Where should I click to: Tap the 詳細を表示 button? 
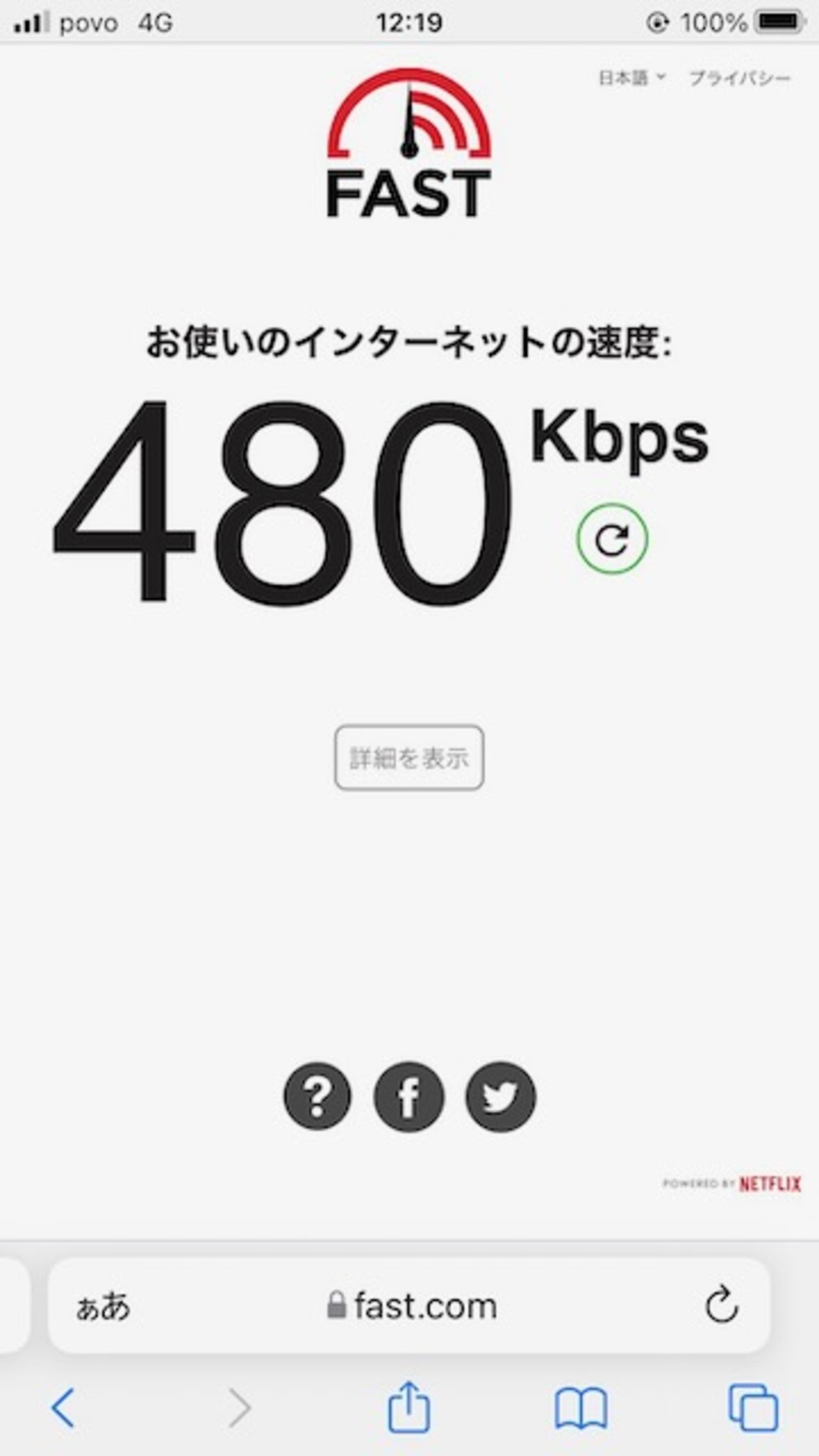[x=409, y=757]
